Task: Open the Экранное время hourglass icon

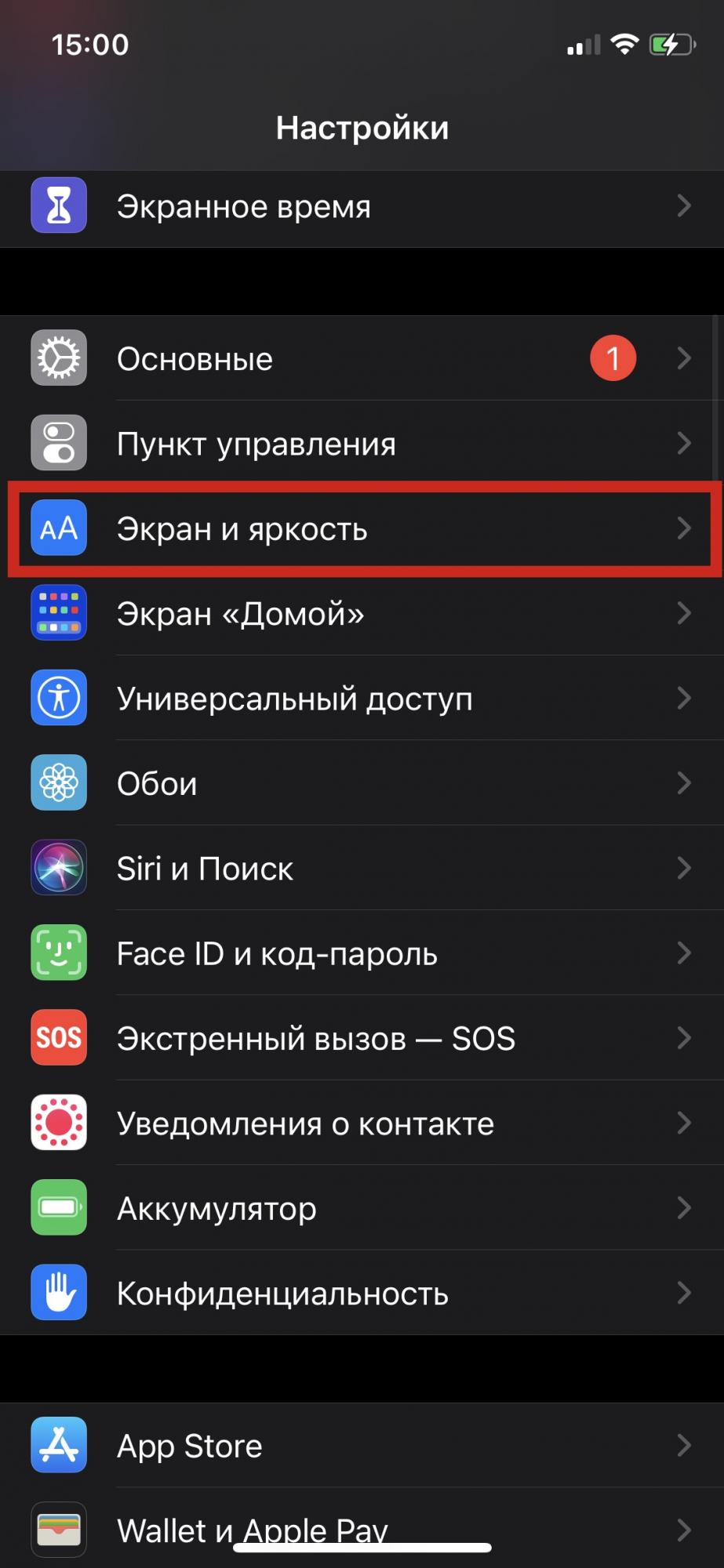Action: 58,205
